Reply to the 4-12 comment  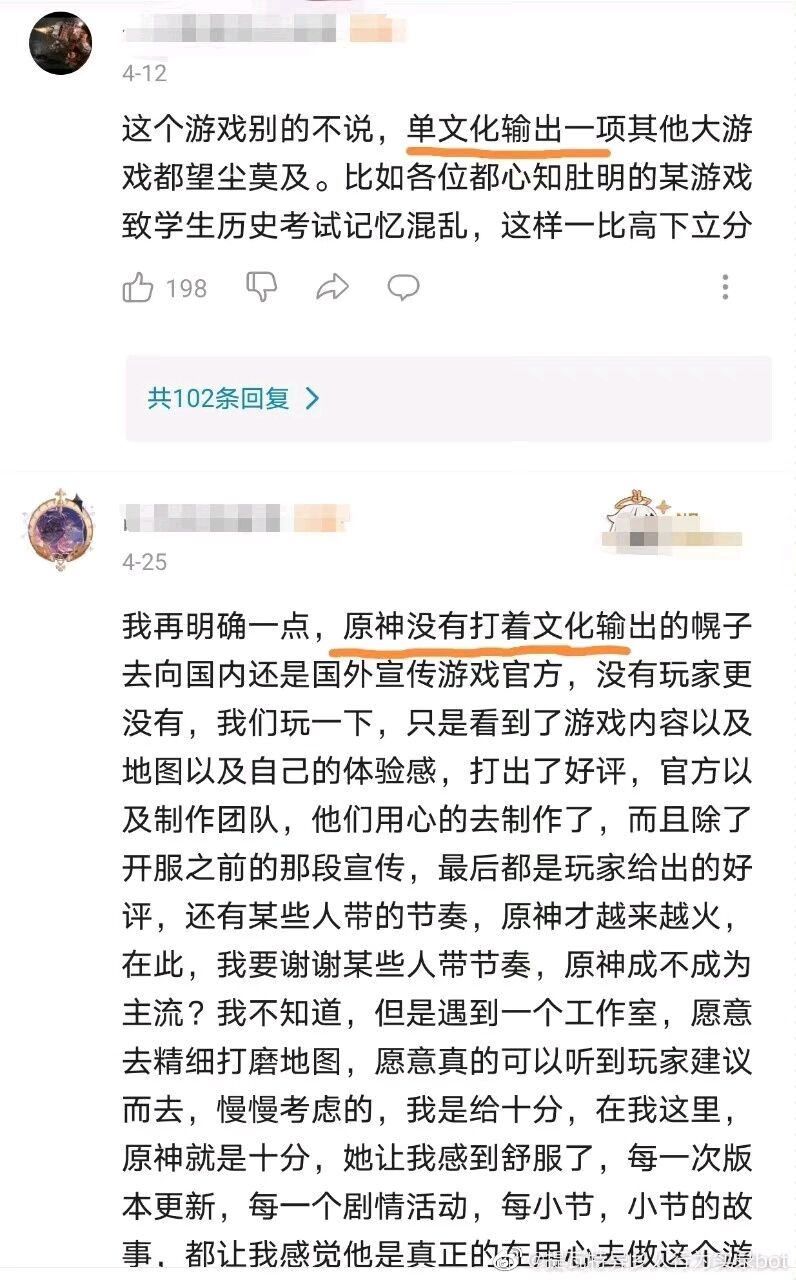403,289
